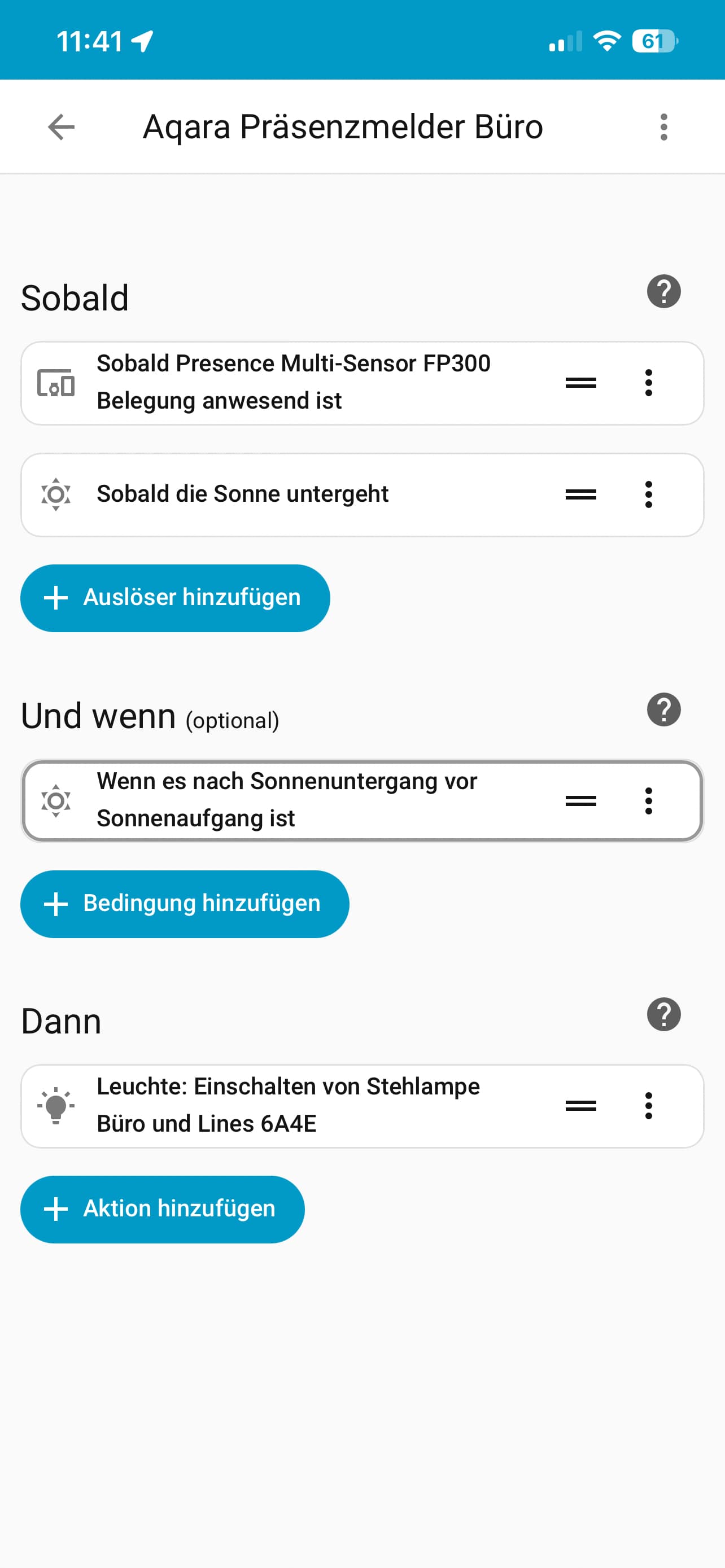Open options for Leuchte Einschalten action
725x1568 pixels.
coord(648,1105)
